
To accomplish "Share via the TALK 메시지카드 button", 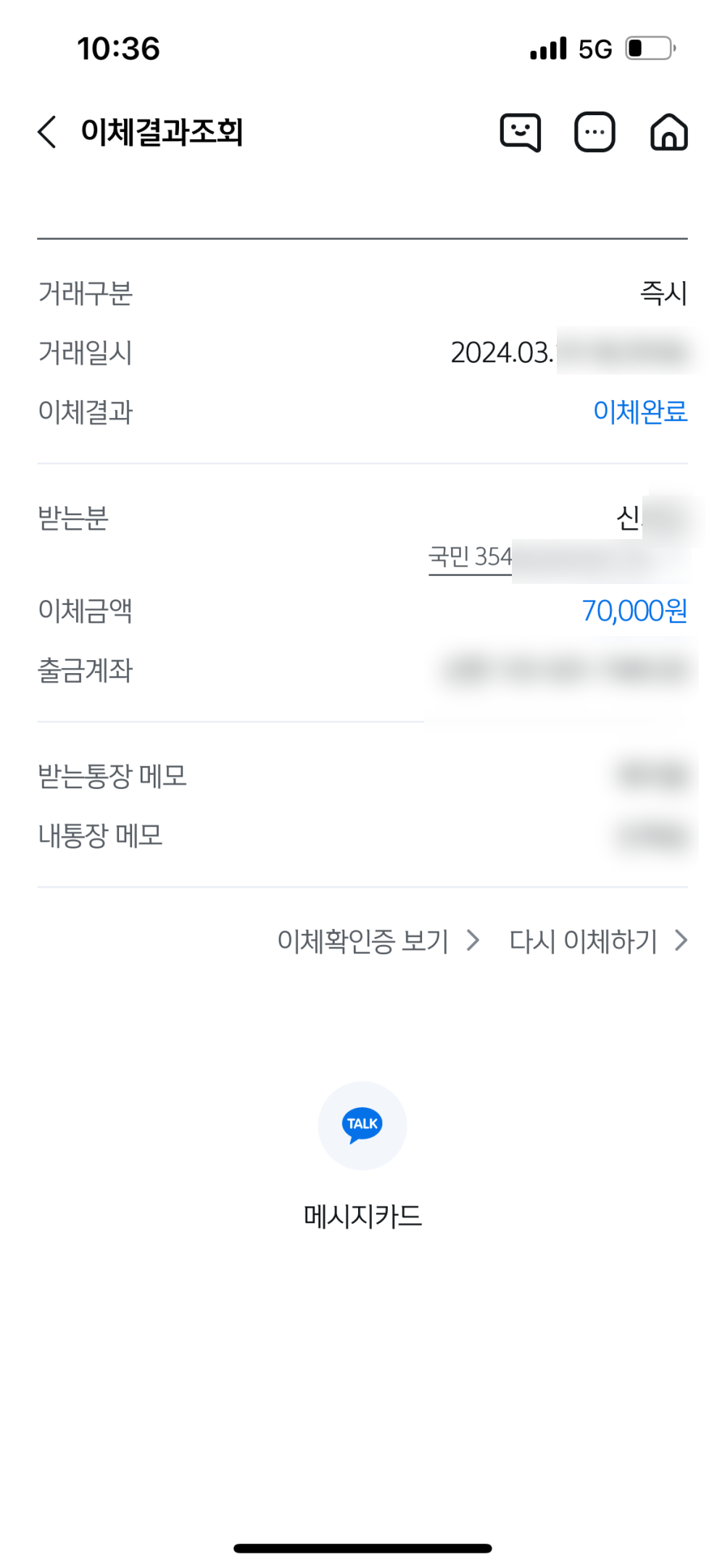I will pos(362,1125).
